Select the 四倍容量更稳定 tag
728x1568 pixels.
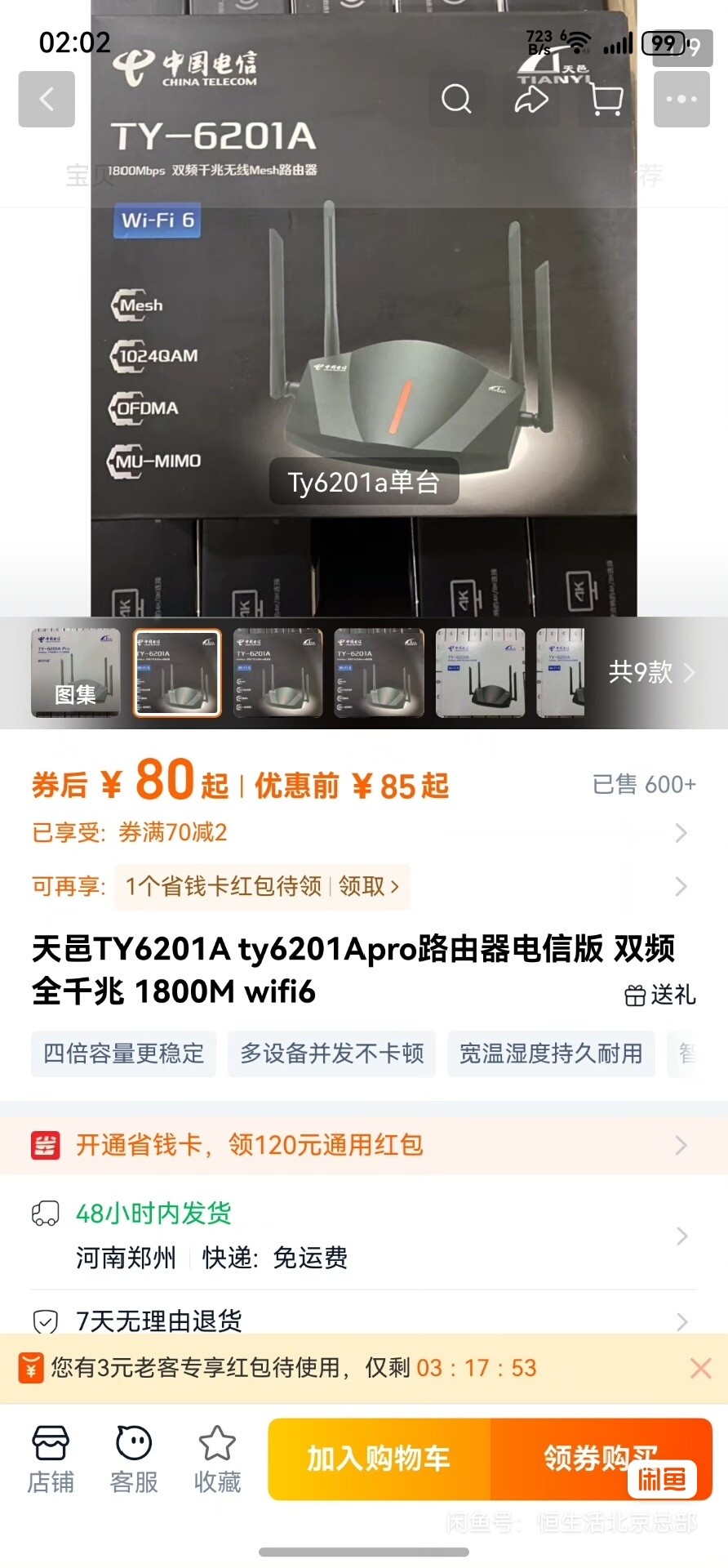point(124,1053)
